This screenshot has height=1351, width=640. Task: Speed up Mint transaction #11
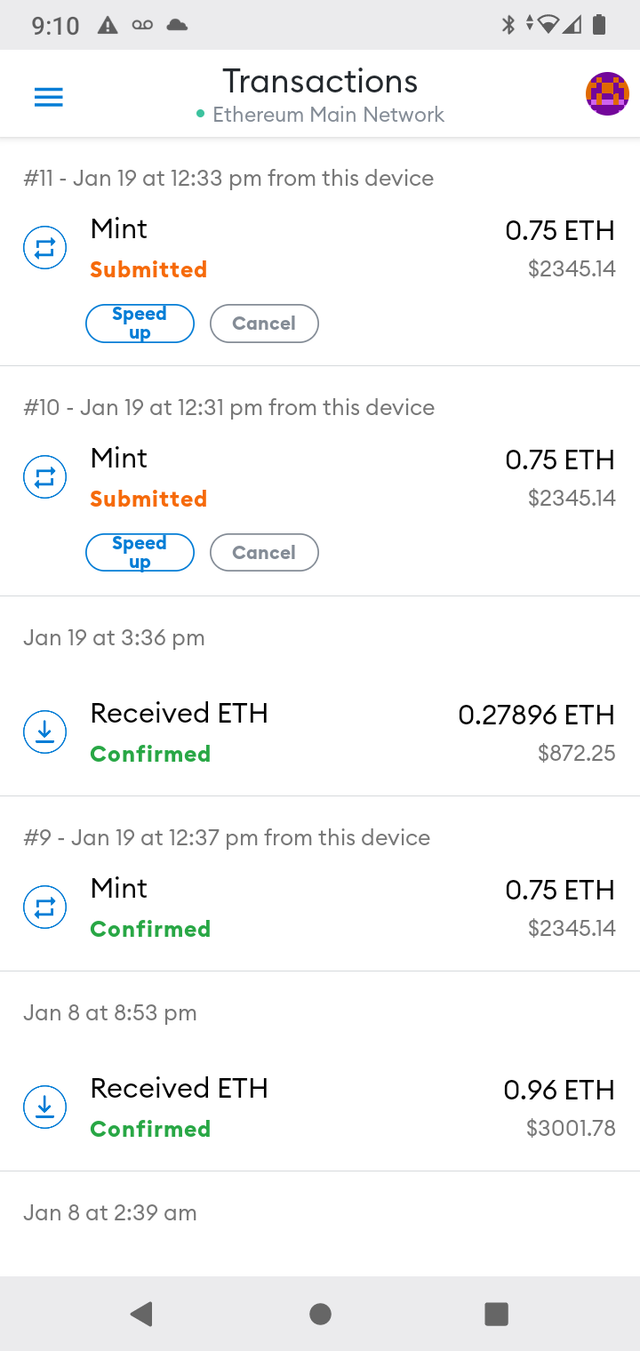click(x=140, y=323)
